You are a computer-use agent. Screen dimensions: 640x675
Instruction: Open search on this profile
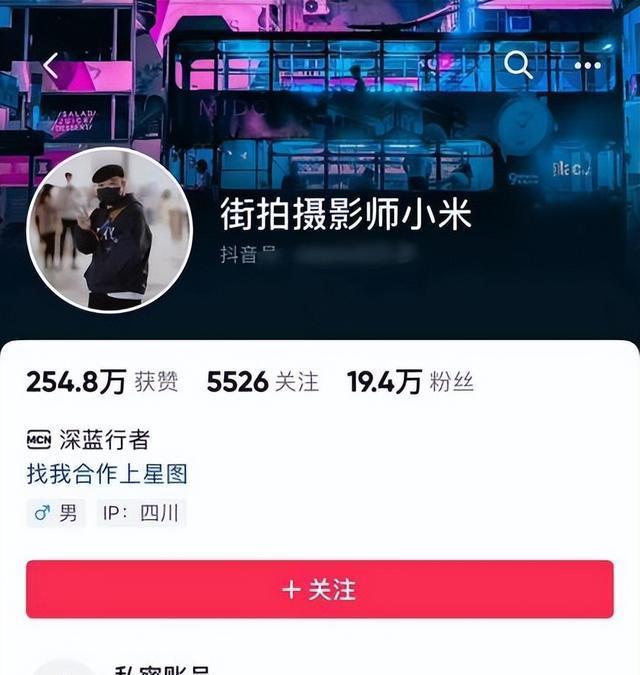(518, 65)
